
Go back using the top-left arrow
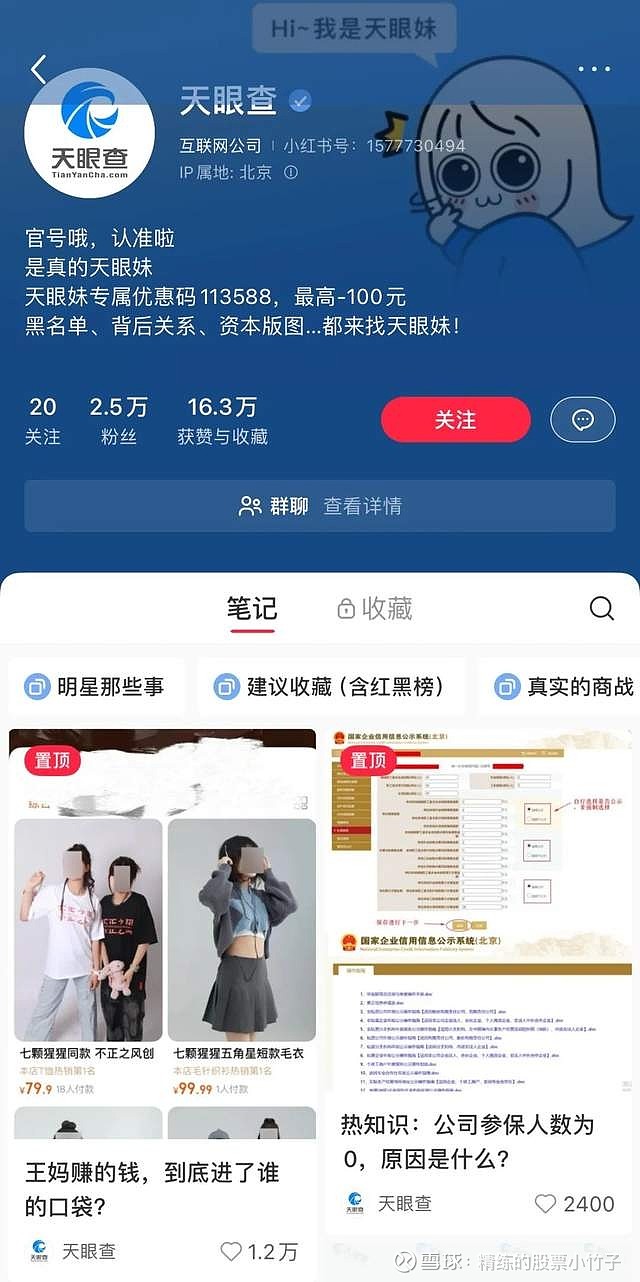pos(38,69)
